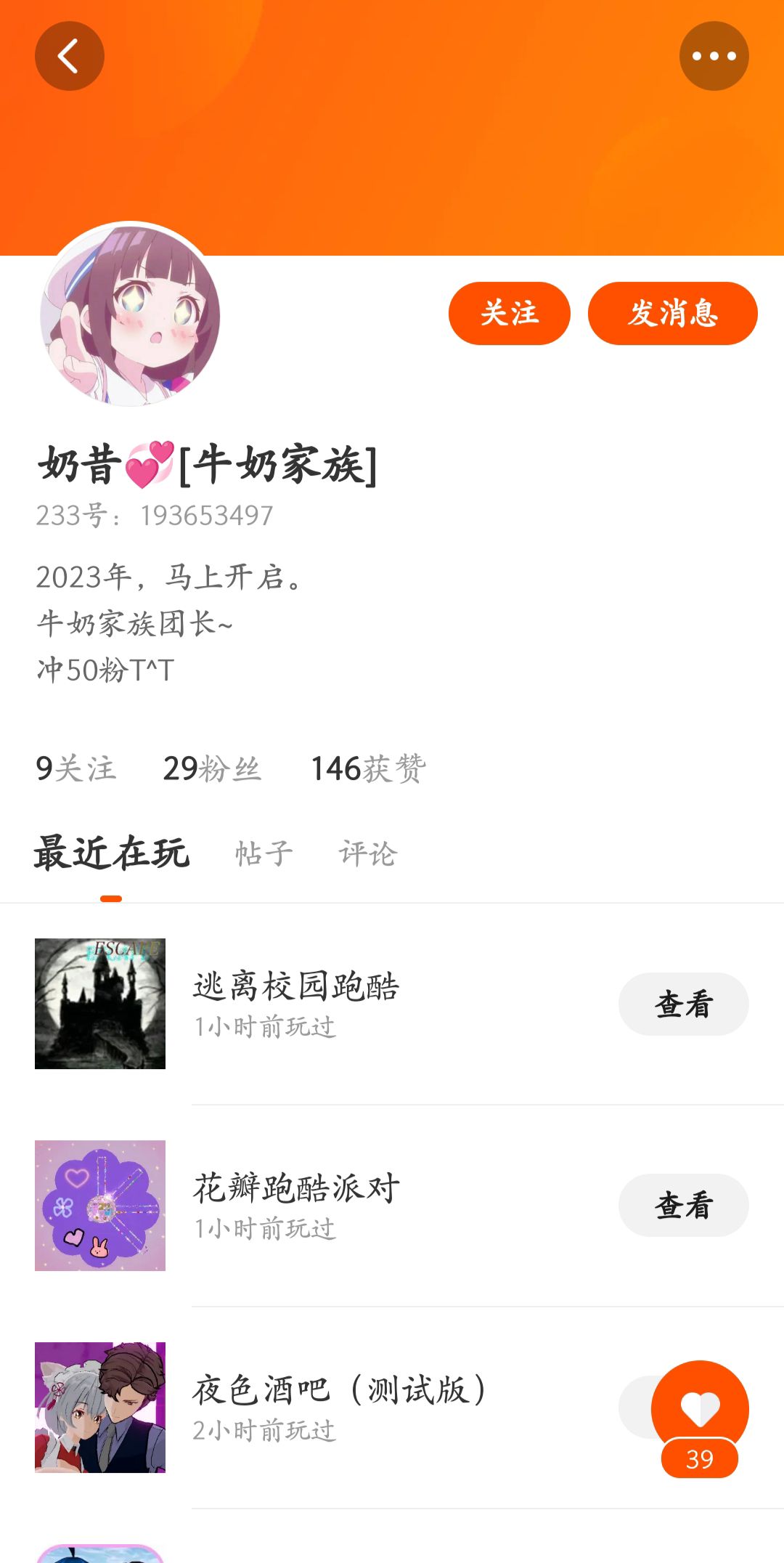Tap 查看 for 逃离校园跑酷
Screen dimensions: 784x1563
point(683,1004)
